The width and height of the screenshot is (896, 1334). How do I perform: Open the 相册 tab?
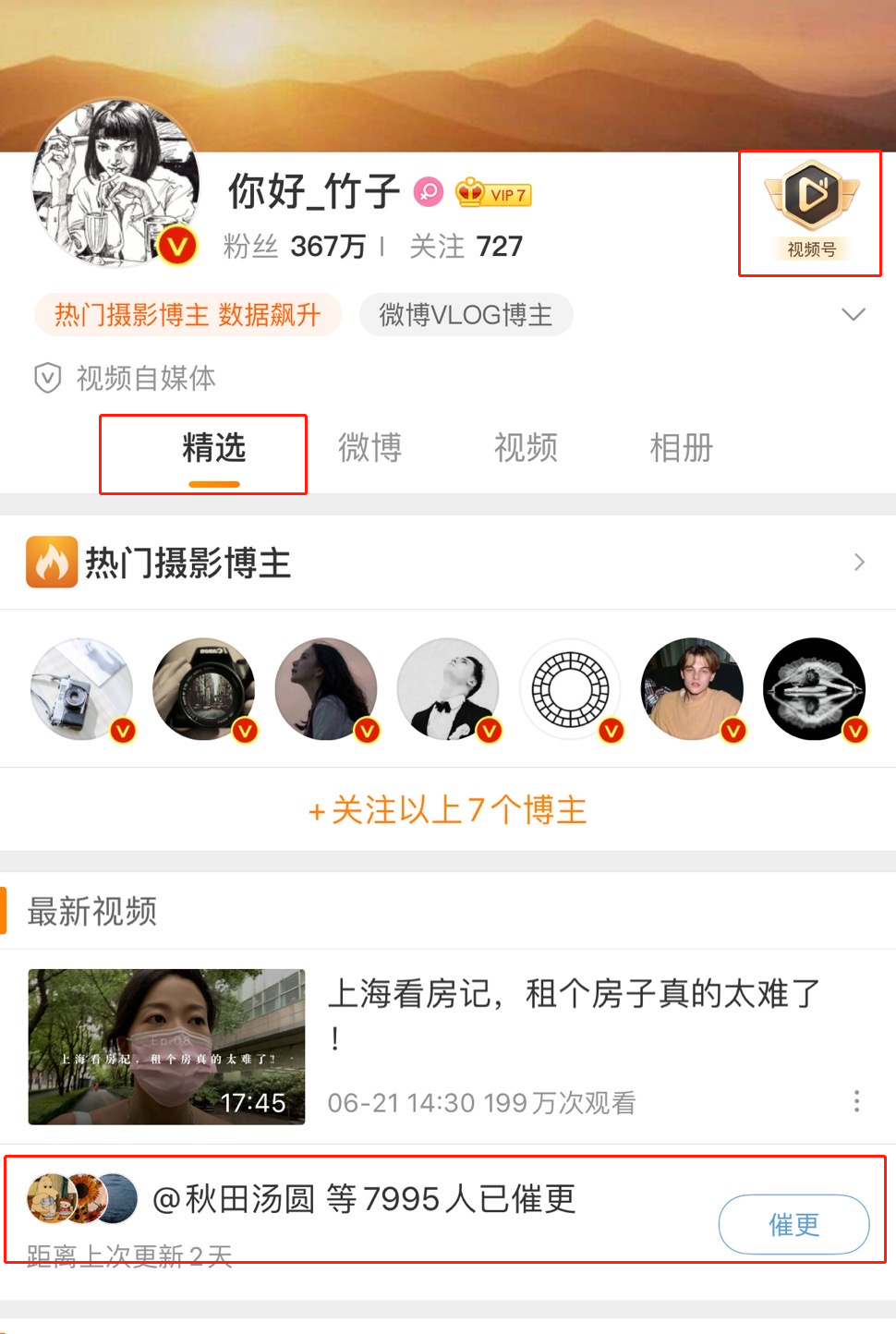(x=682, y=449)
